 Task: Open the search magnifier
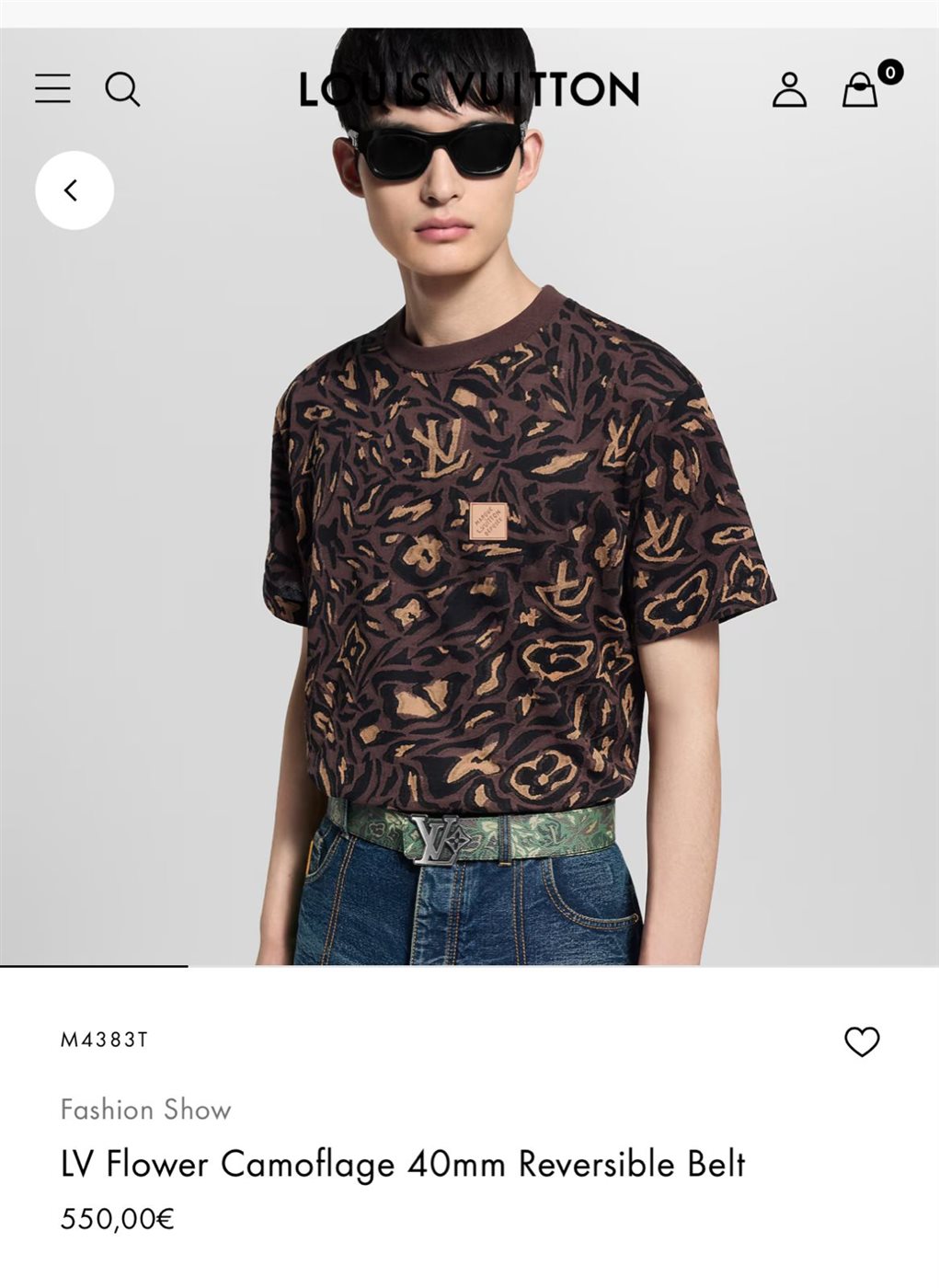121,89
